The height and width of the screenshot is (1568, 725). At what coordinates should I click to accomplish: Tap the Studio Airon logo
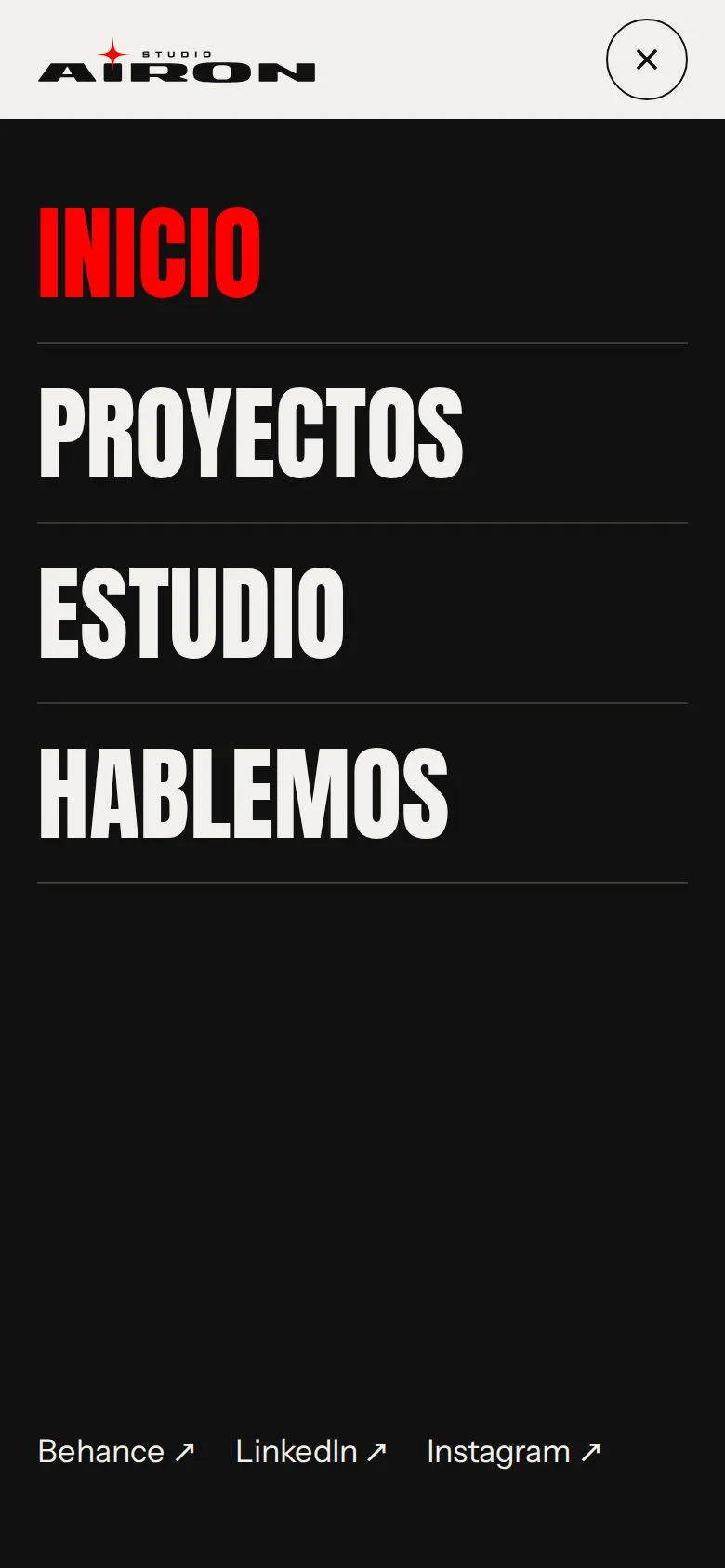click(x=177, y=61)
